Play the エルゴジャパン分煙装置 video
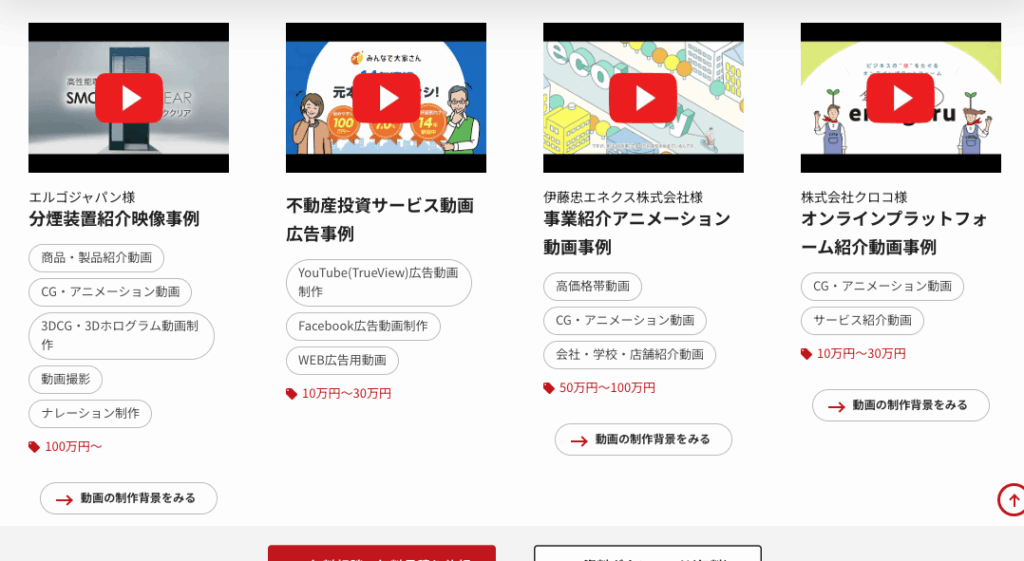 point(128,98)
